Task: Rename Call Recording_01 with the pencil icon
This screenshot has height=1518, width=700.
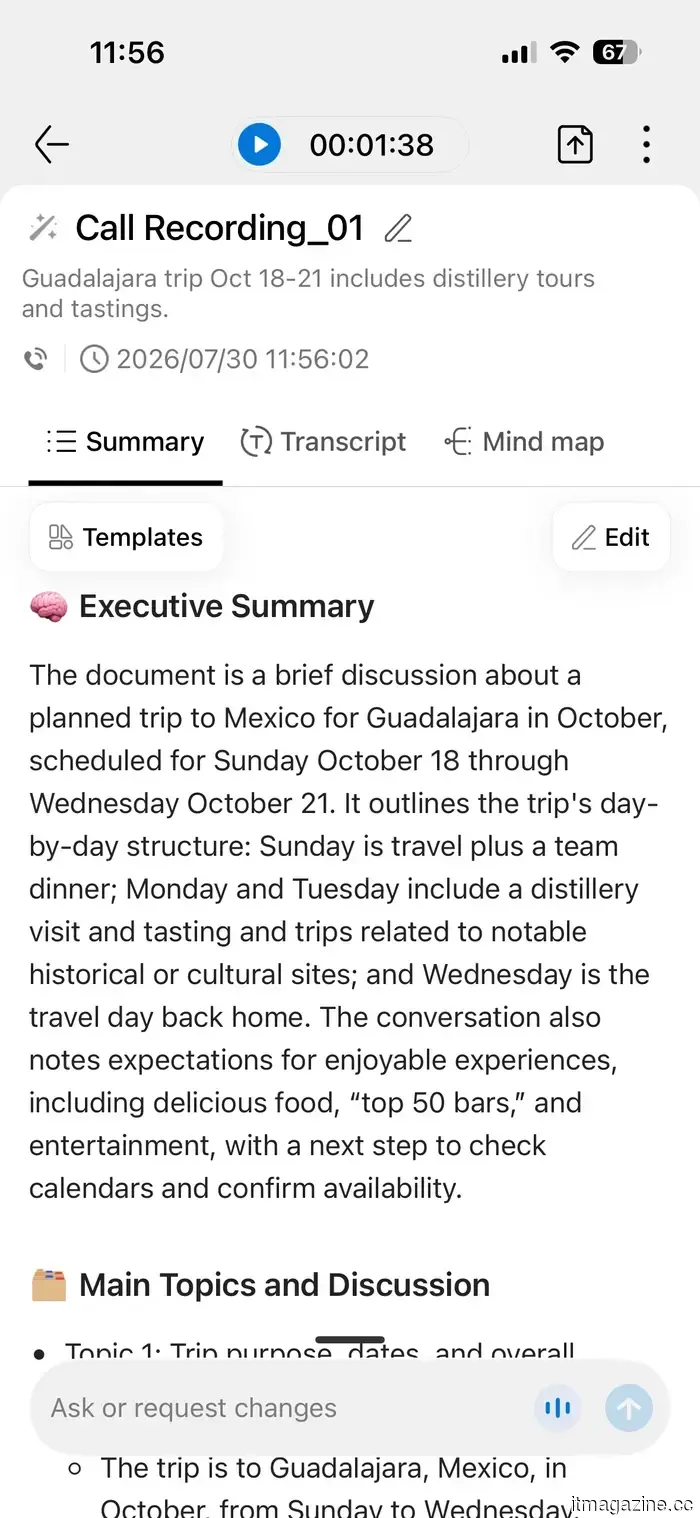Action: 398,228
